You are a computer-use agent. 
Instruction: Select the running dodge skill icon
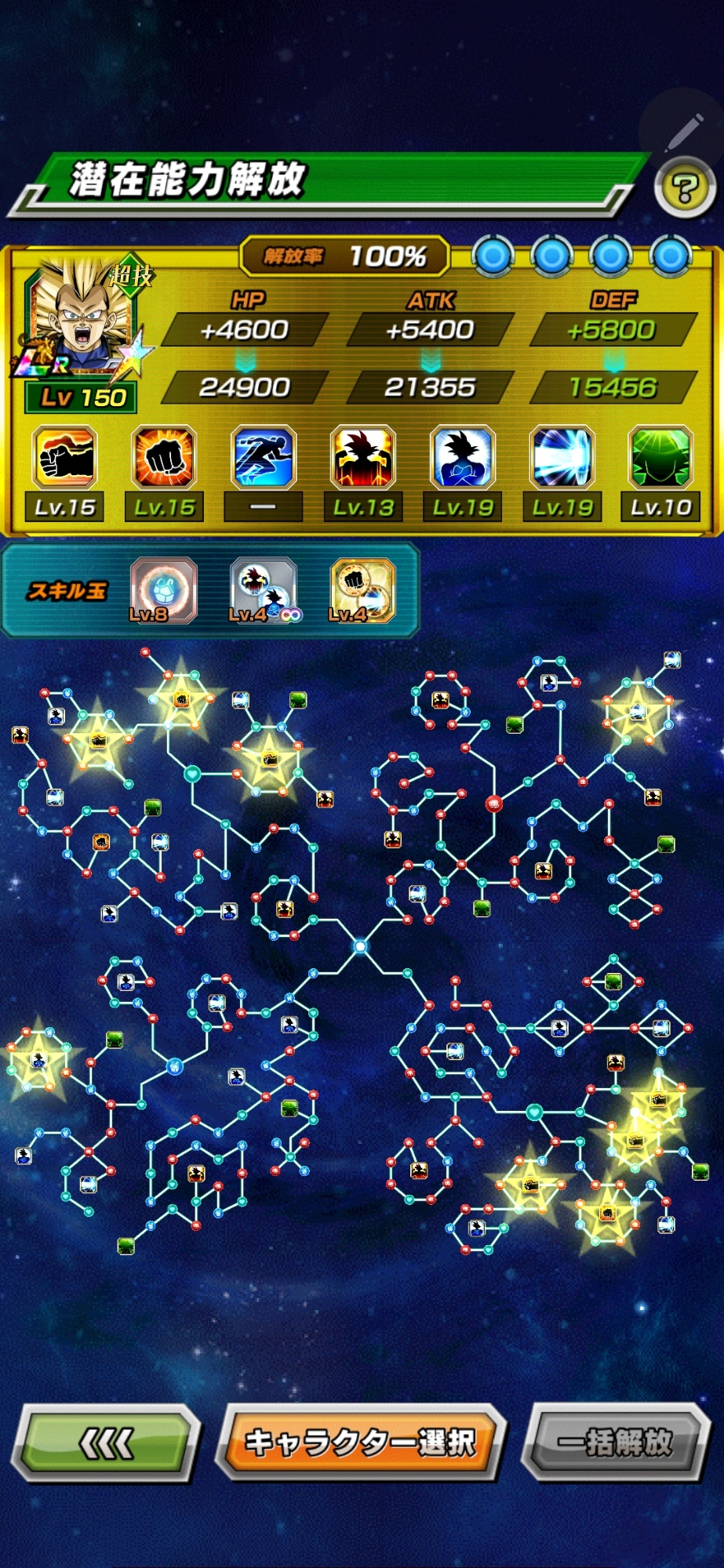point(264,458)
